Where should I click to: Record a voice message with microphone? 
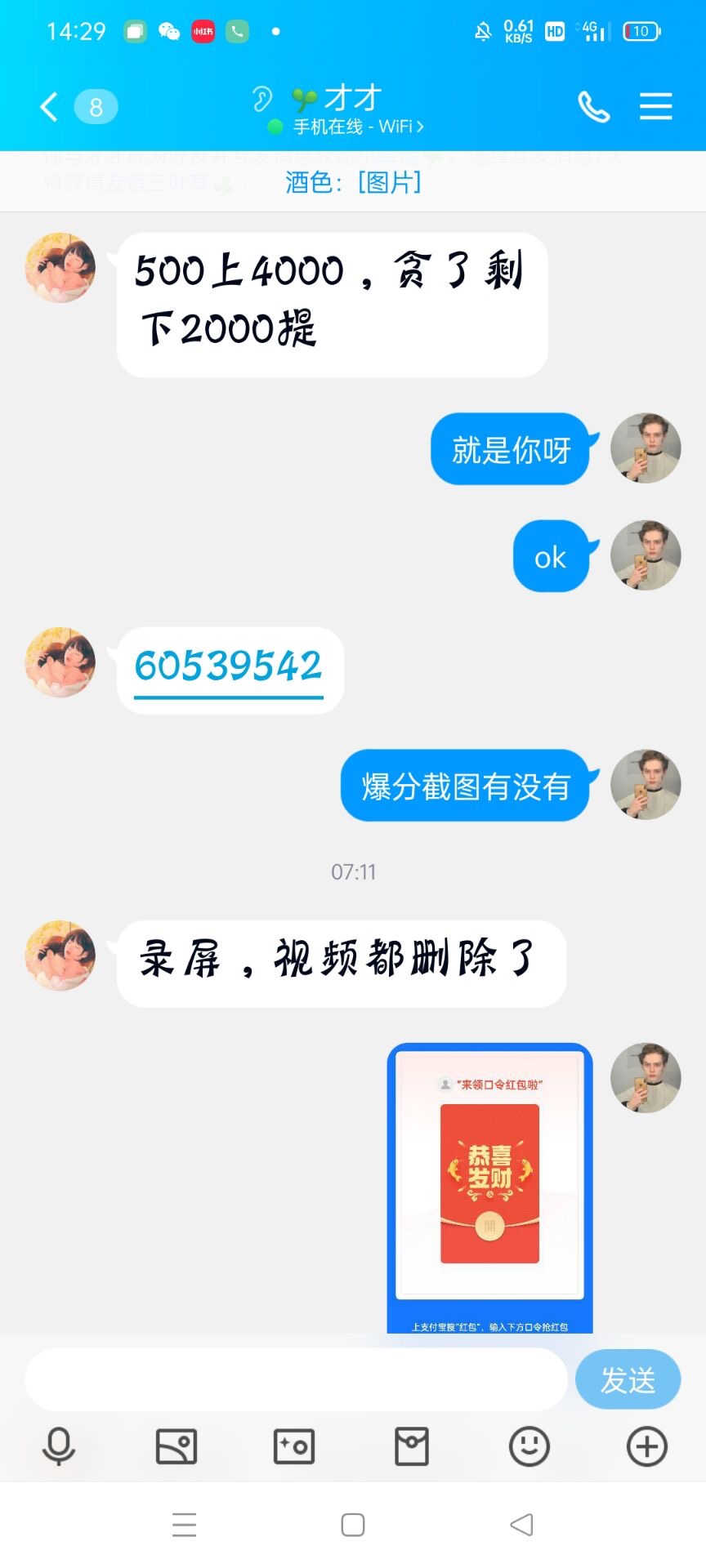59,1446
